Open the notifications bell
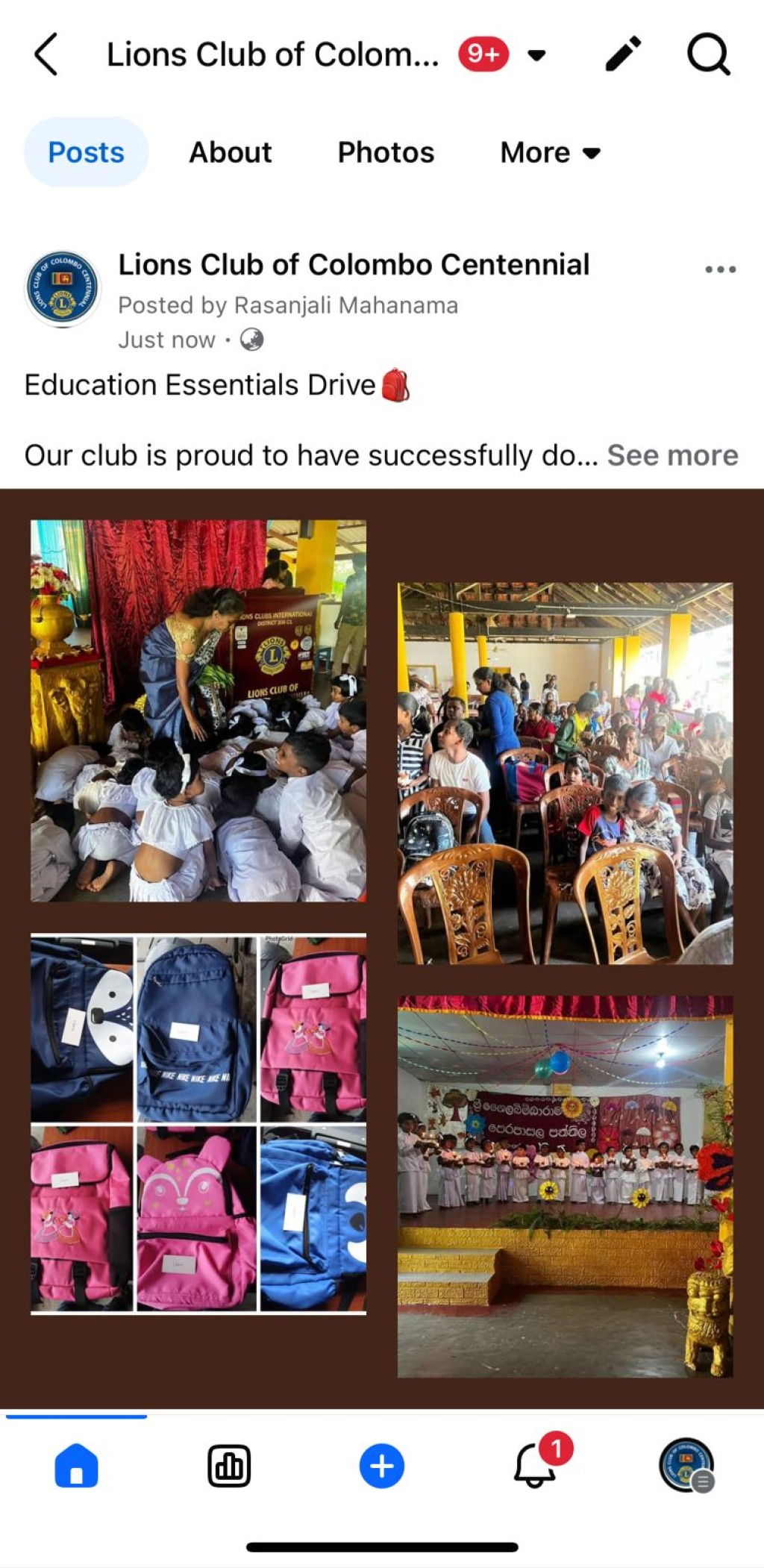The height and width of the screenshot is (1568, 764). pyautogui.click(x=536, y=1463)
